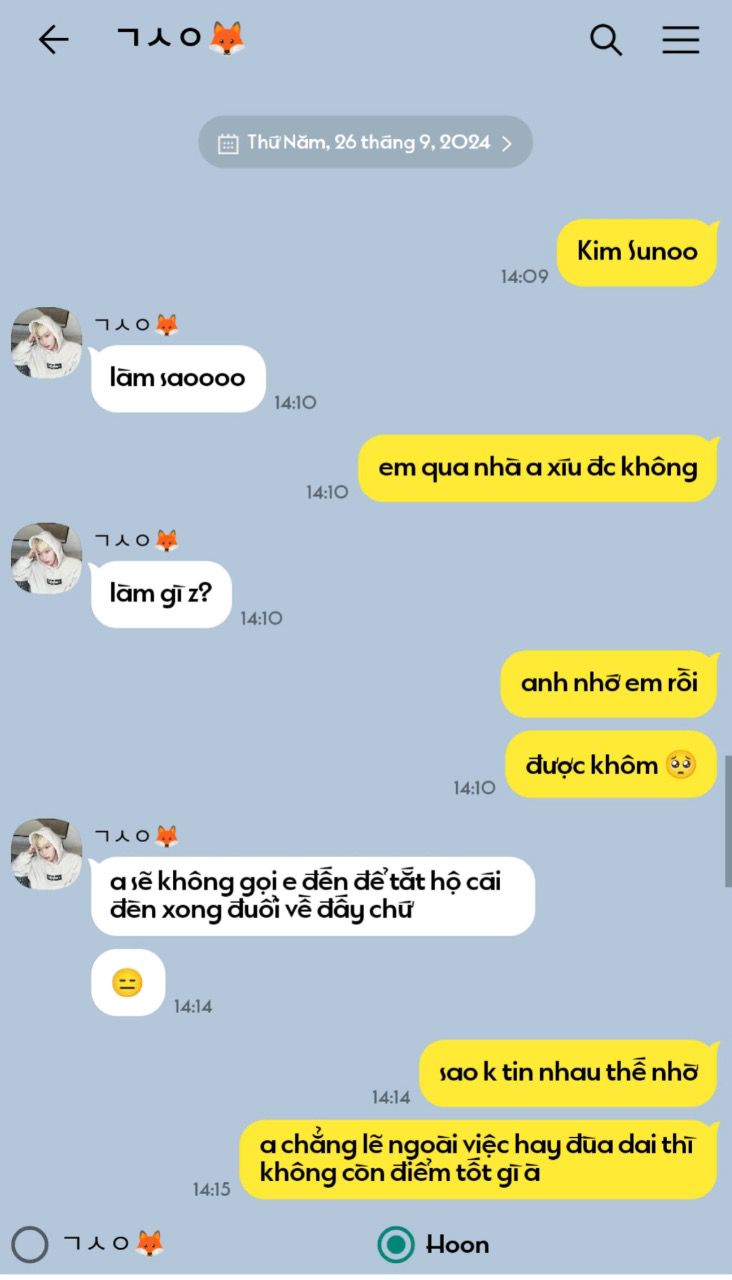732x1280 pixels.
Task: Open the hamburger menu
Action: pyautogui.click(x=681, y=40)
